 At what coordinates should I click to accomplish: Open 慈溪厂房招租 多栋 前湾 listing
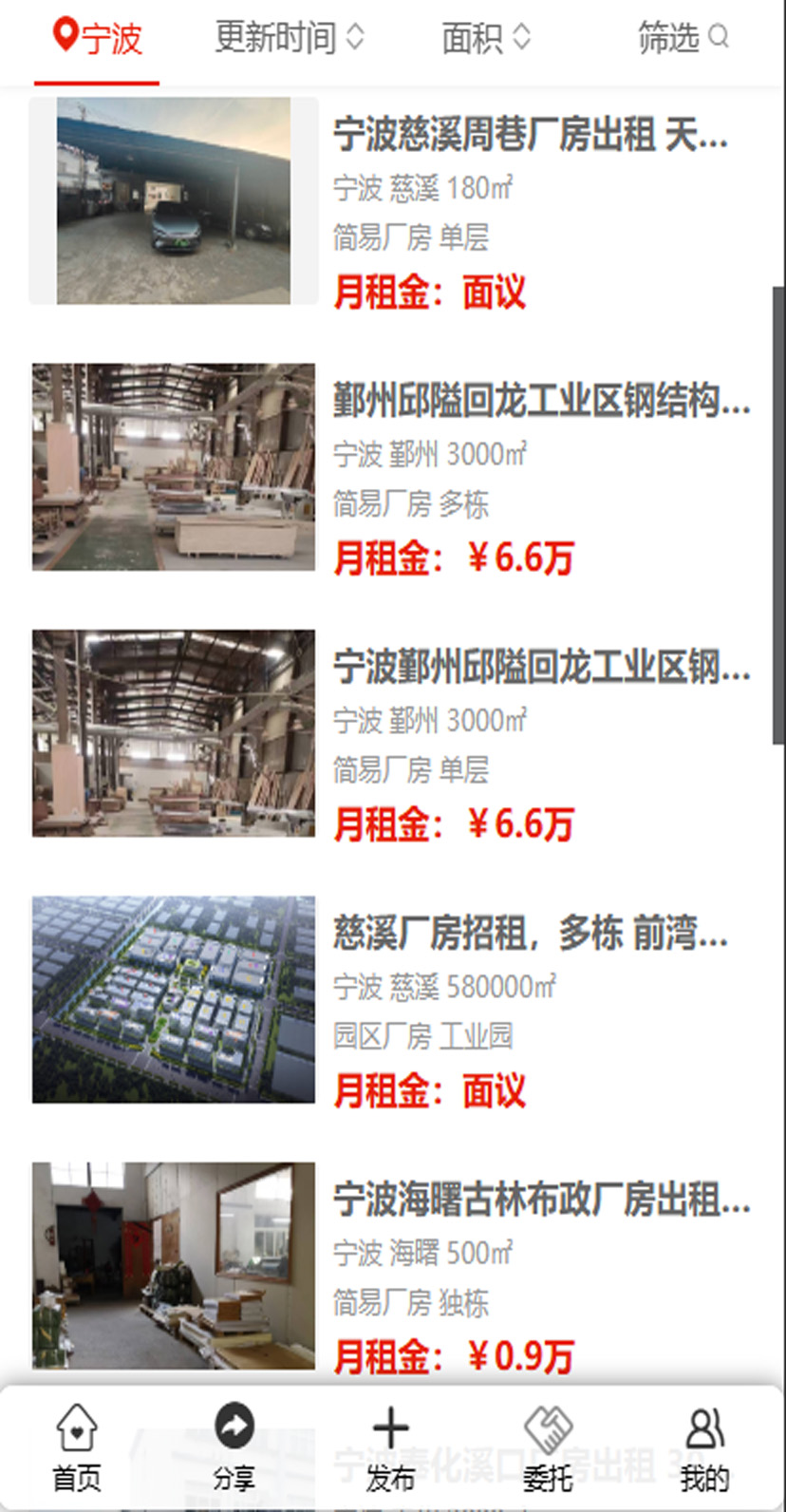pos(530,934)
